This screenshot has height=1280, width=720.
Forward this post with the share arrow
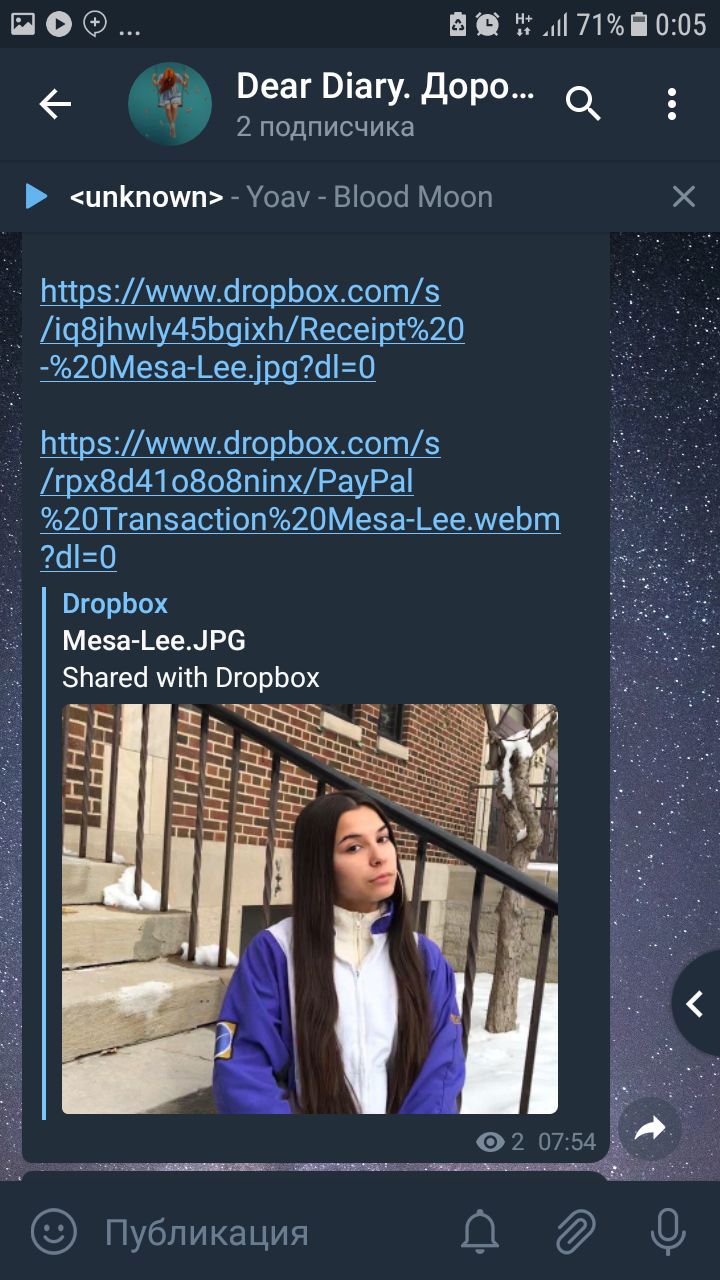[x=650, y=1130]
